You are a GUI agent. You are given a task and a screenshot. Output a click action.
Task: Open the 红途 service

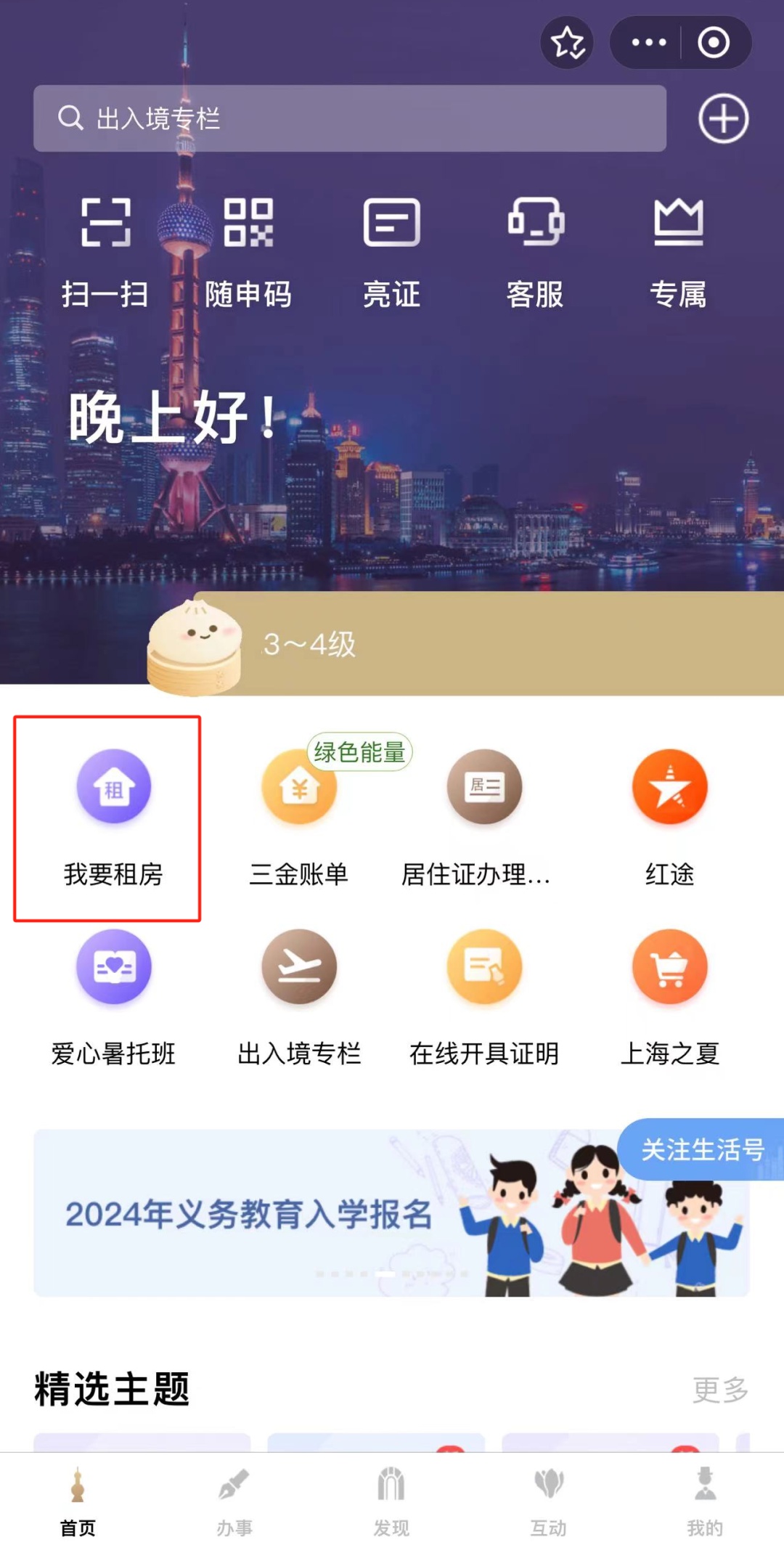point(669,817)
